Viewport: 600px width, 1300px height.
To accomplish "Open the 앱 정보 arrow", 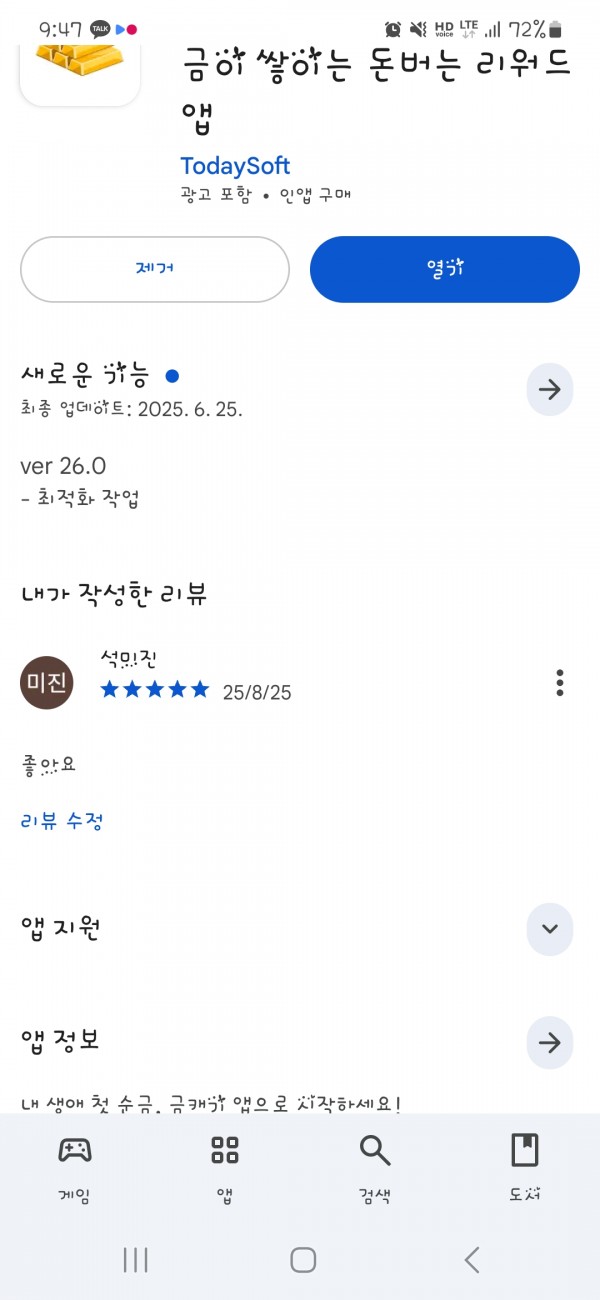I will (550, 1043).
